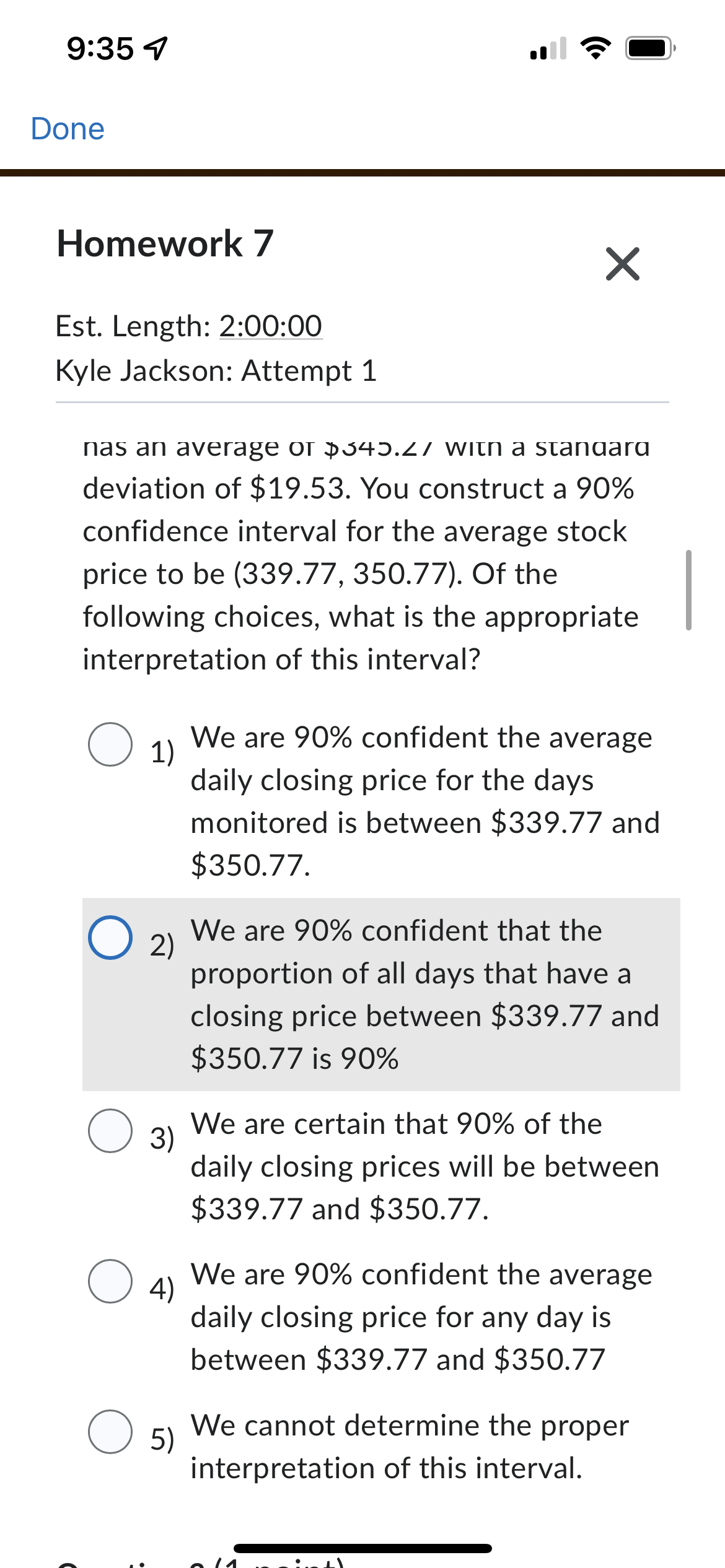Tap the Homework 7 title
Image resolution: width=725 pixels, height=1568 pixels.
165,244
